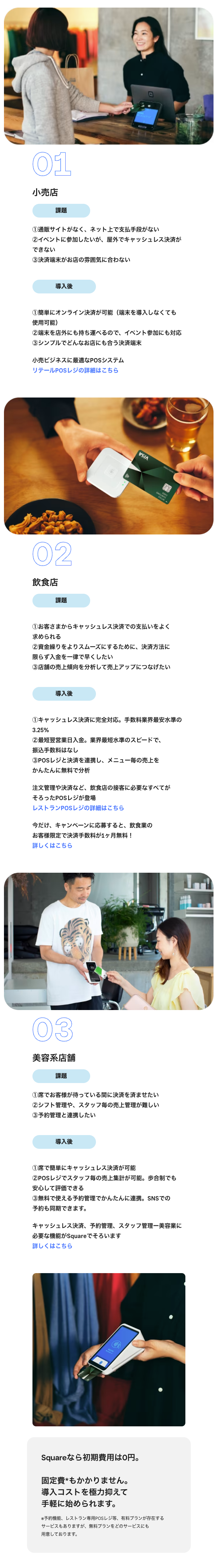
Task: Open the リテールPOSレジの詳細はこちら link
Action: 75,370
